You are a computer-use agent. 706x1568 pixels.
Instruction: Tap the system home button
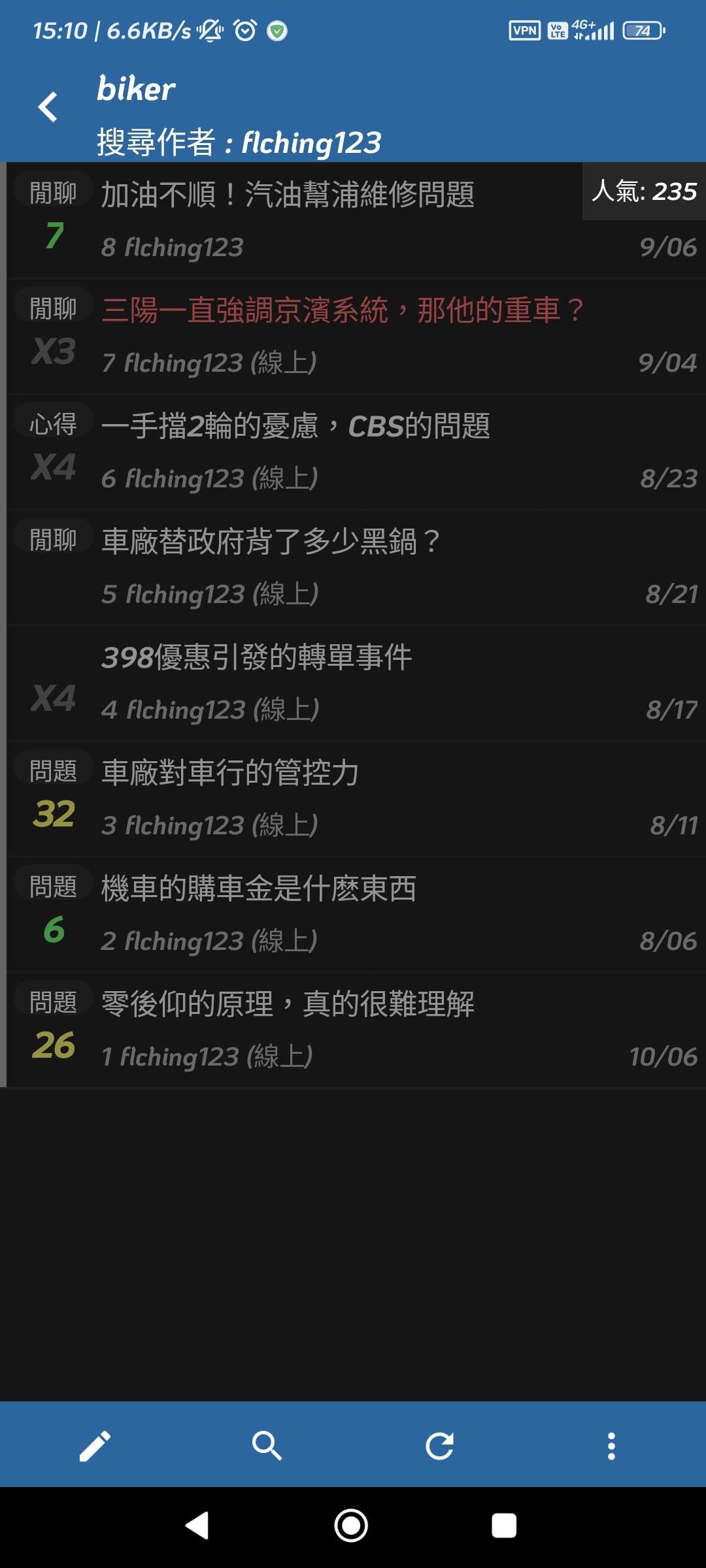[351, 1526]
